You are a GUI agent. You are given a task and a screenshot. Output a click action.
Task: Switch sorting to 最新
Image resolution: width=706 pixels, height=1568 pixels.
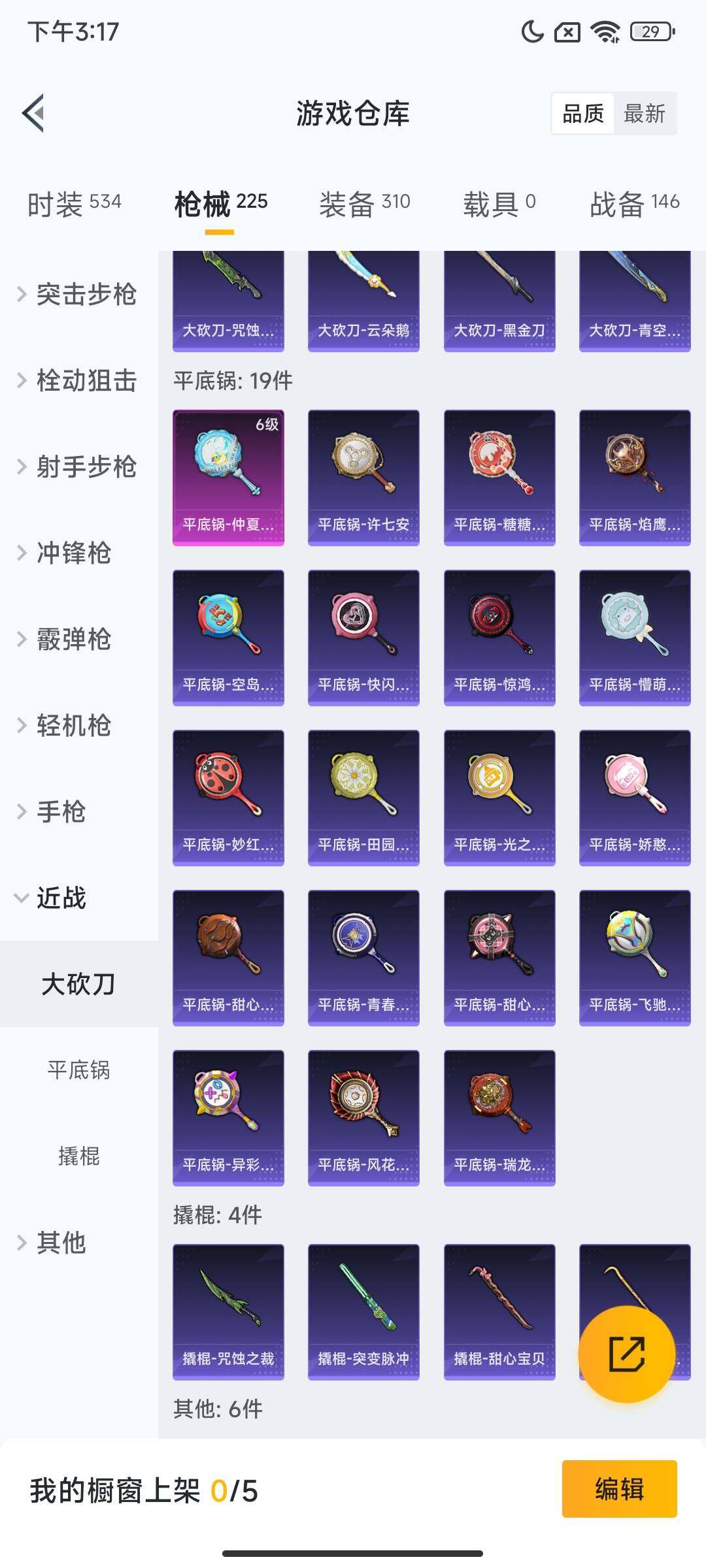tap(646, 114)
